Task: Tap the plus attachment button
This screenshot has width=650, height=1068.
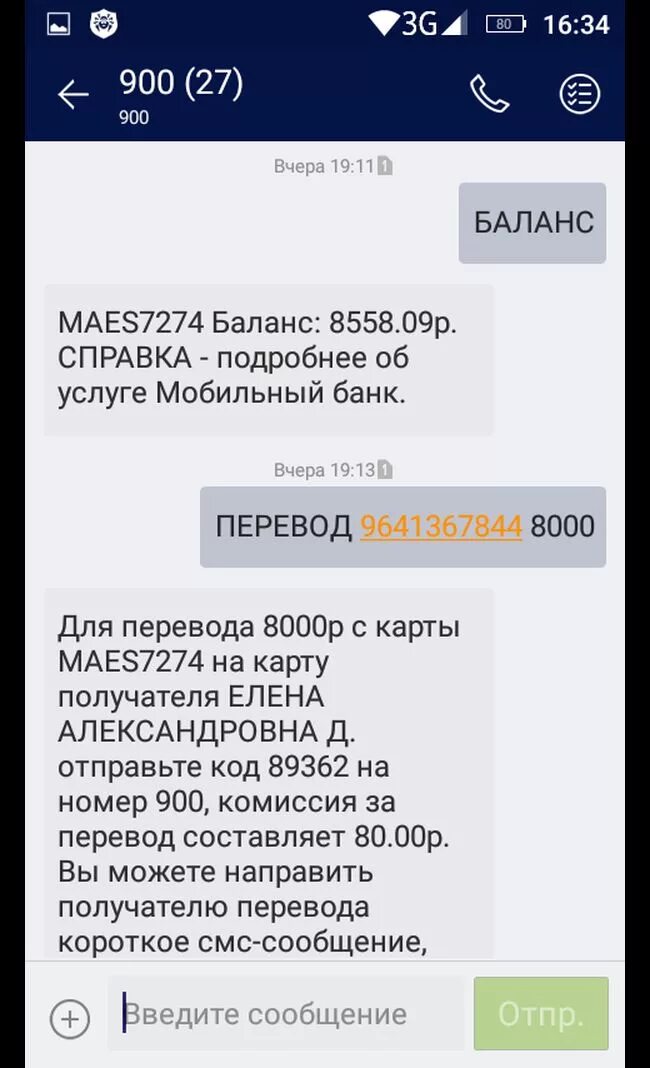Action: coord(69,1019)
